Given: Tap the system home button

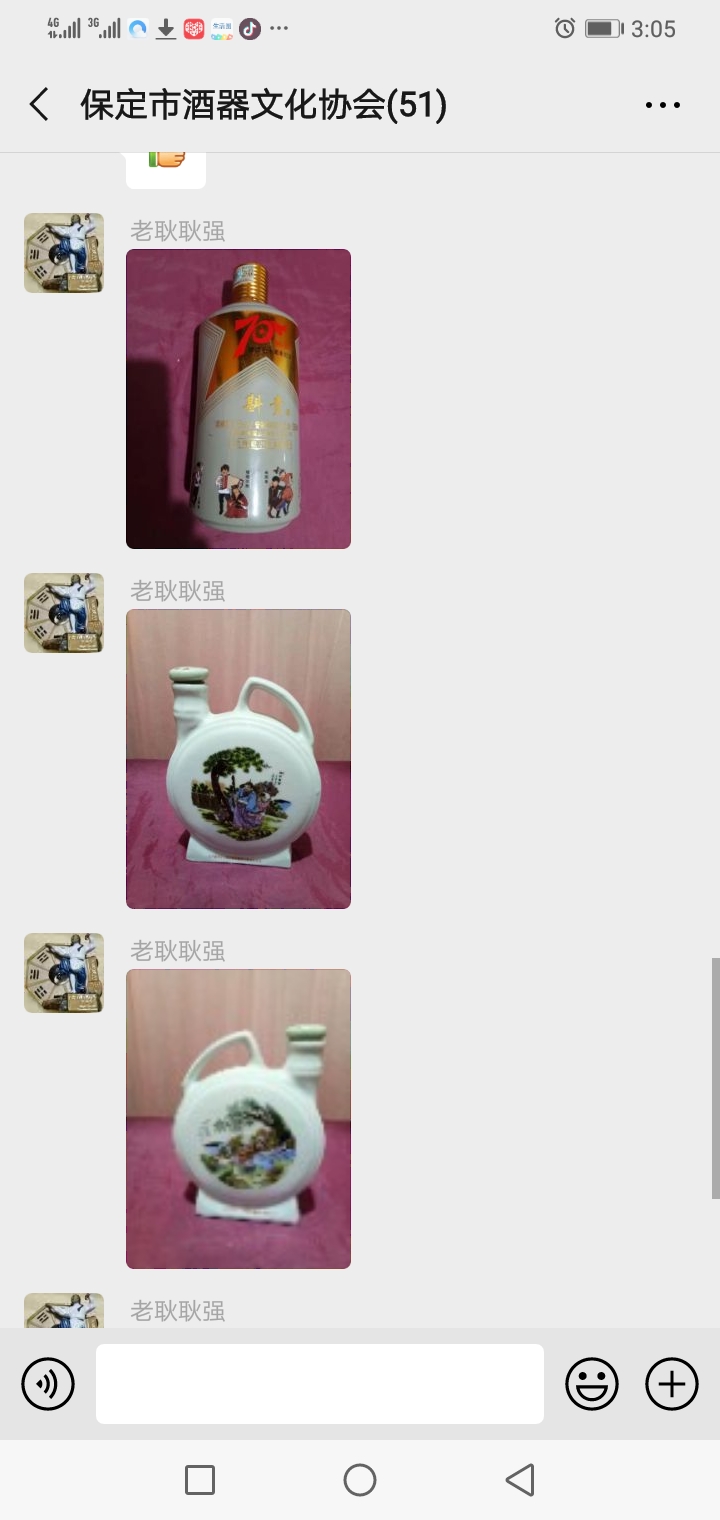Looking at the screenshot, I should [360, 1480].
